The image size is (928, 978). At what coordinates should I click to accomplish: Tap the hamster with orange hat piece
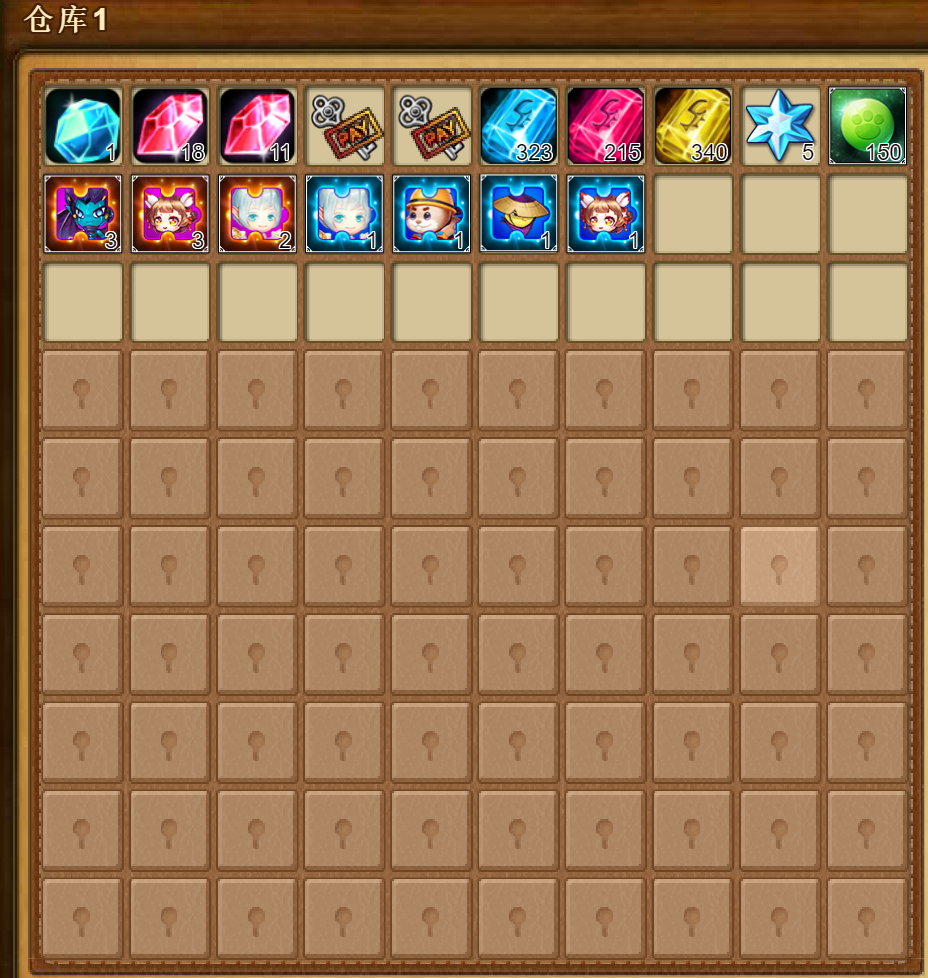pyautogui.click(x=431, y=214)
